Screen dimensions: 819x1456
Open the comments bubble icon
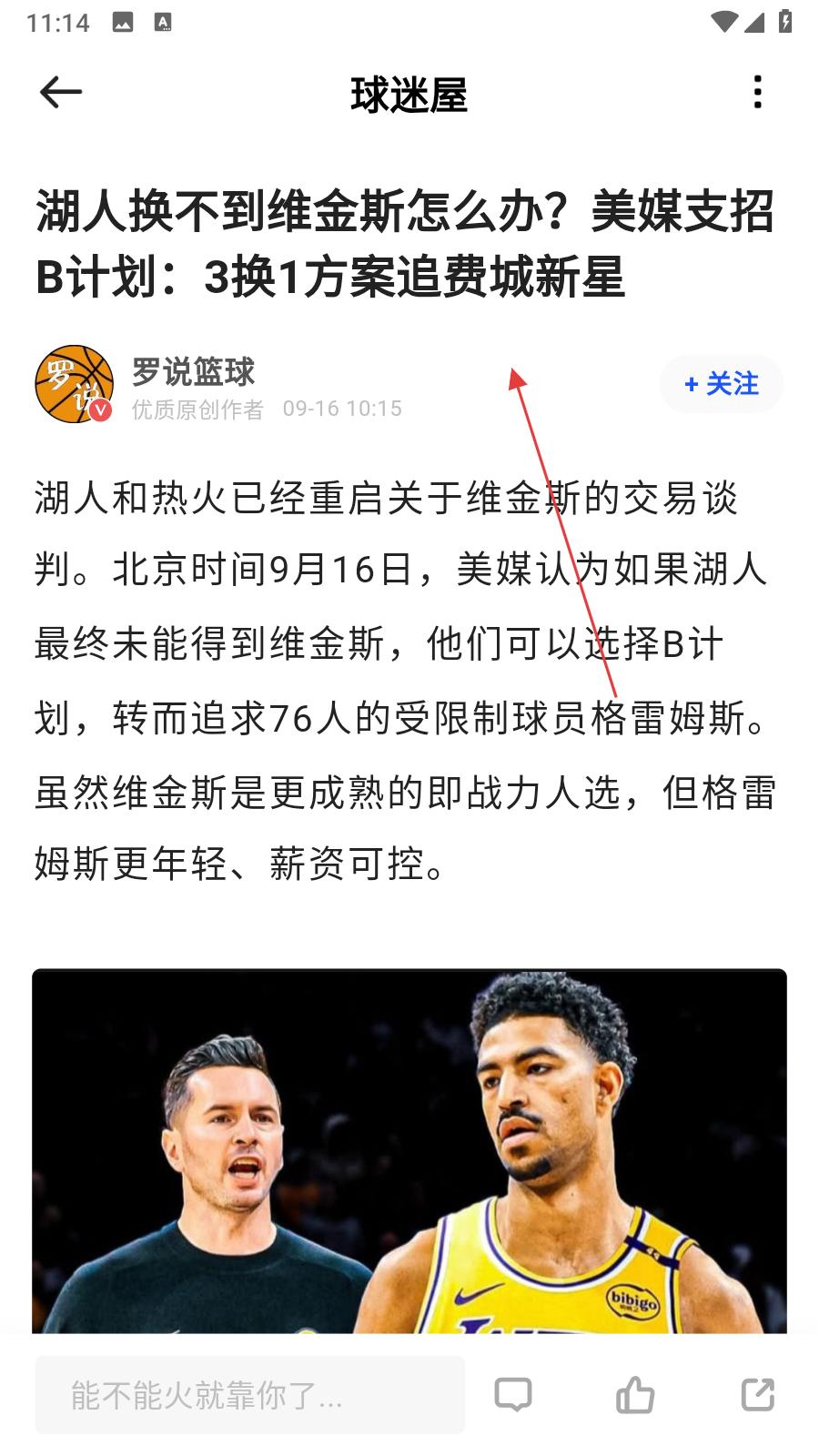tap(512, 1394)
